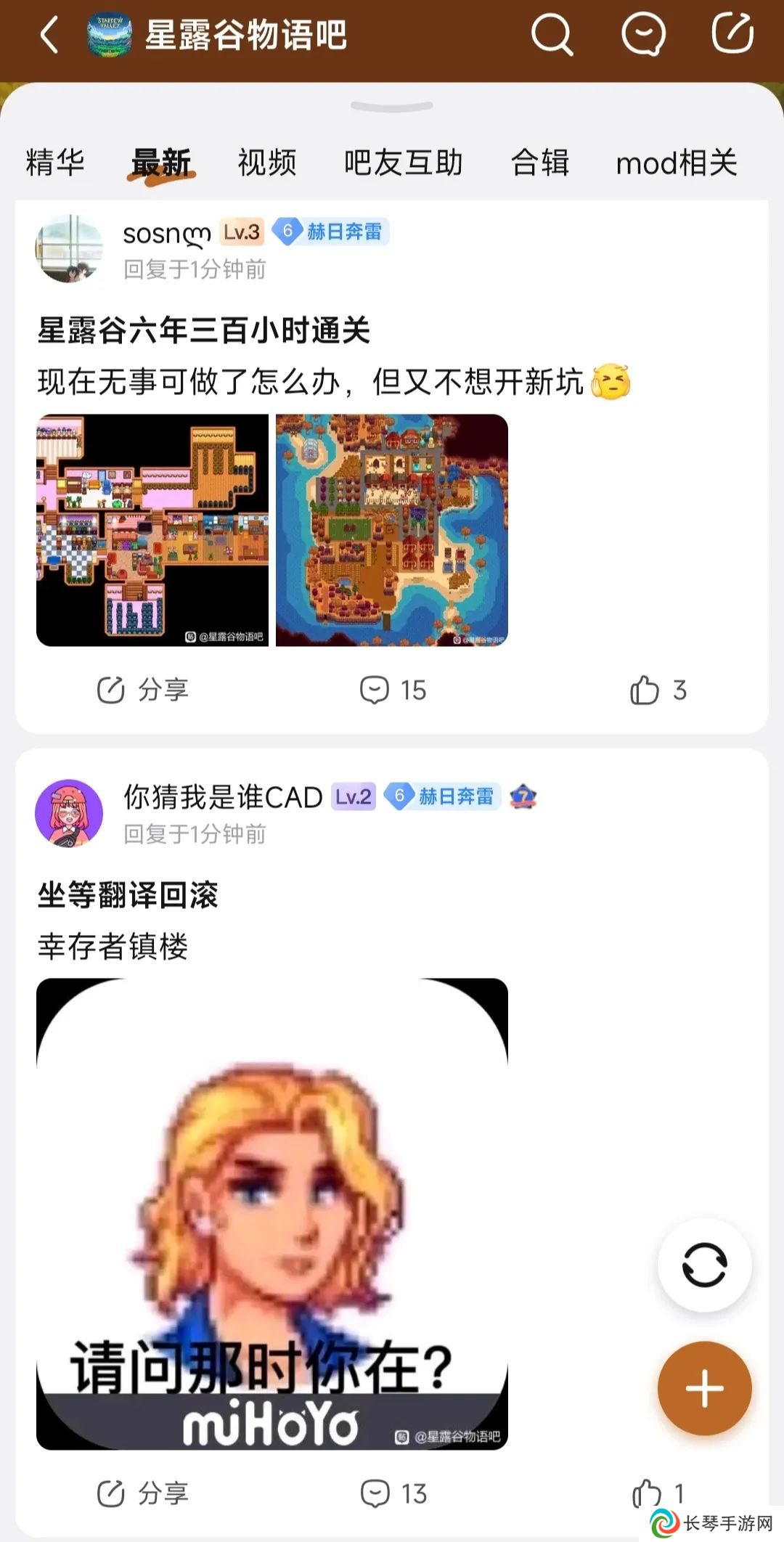The width and height of the screenshot is (784, 1542).
Task: Tap the share icon in top bar
Action: pyautogui.click(x=732, y=33)
